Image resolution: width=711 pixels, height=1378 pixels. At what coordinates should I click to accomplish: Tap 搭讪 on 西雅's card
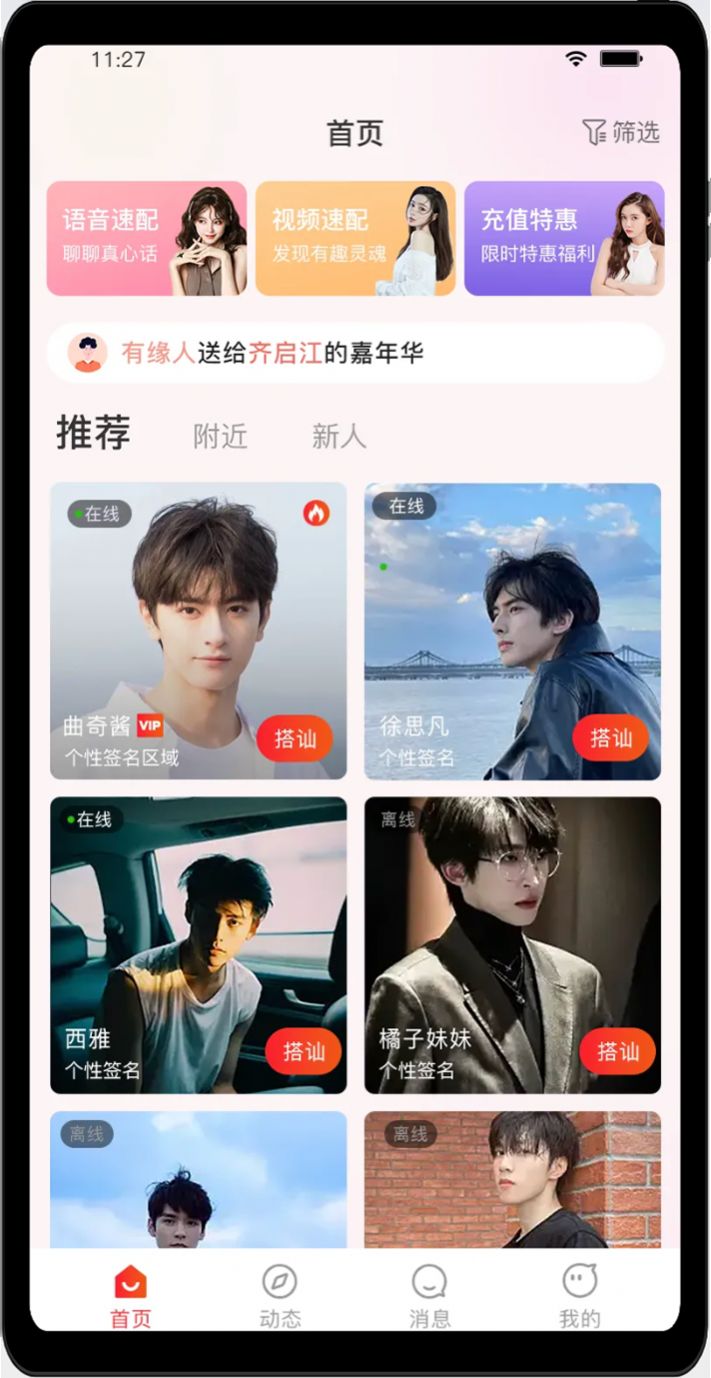(303, 1052)
